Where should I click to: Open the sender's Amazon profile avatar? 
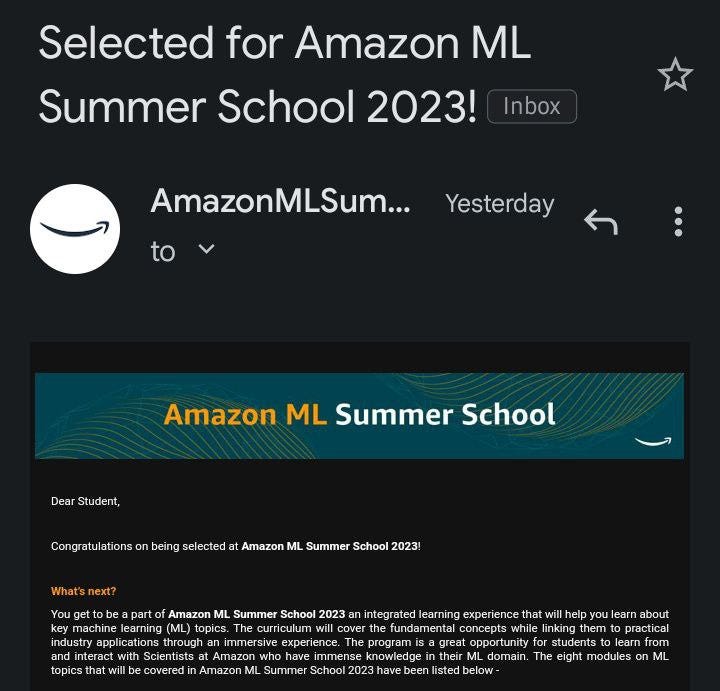[x=75, y=229]
